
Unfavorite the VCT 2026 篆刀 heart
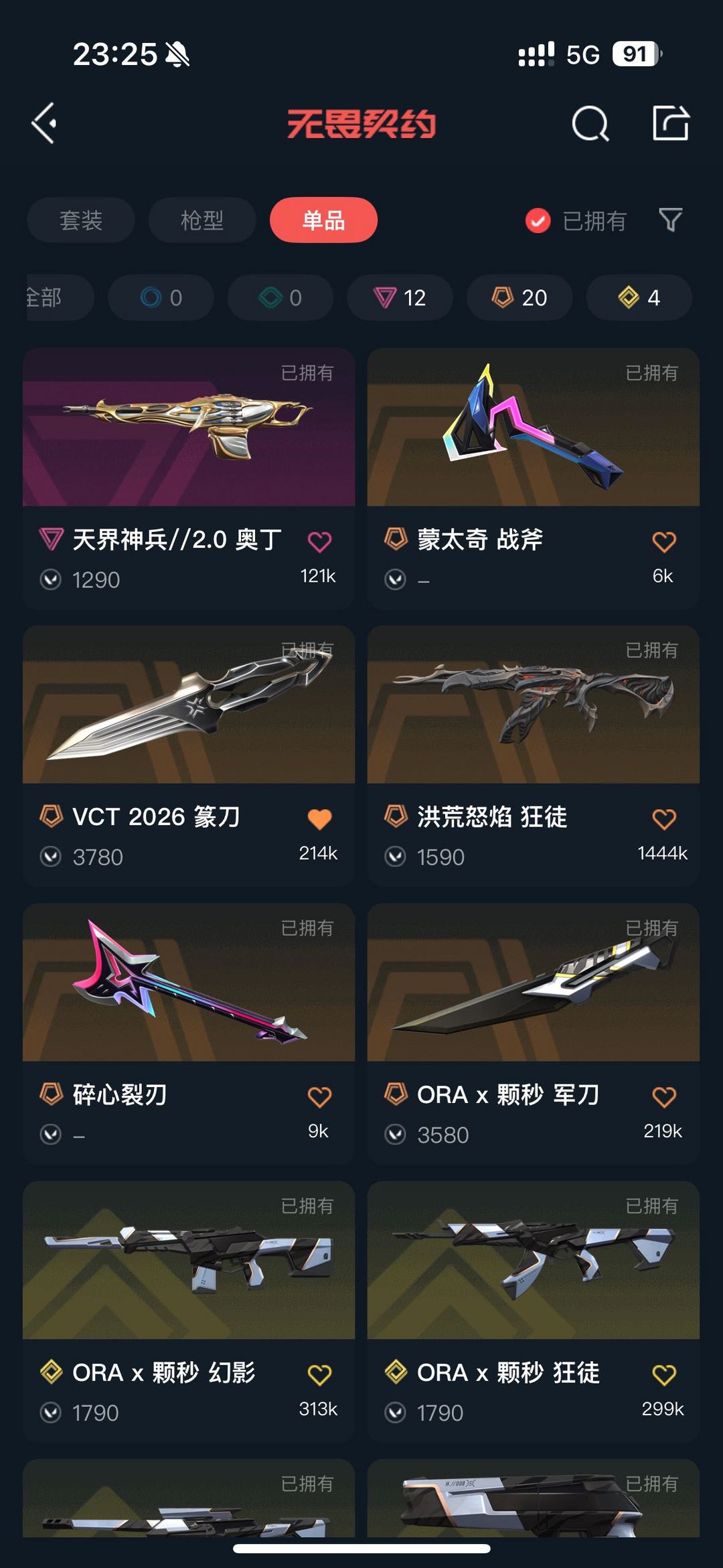319,818
